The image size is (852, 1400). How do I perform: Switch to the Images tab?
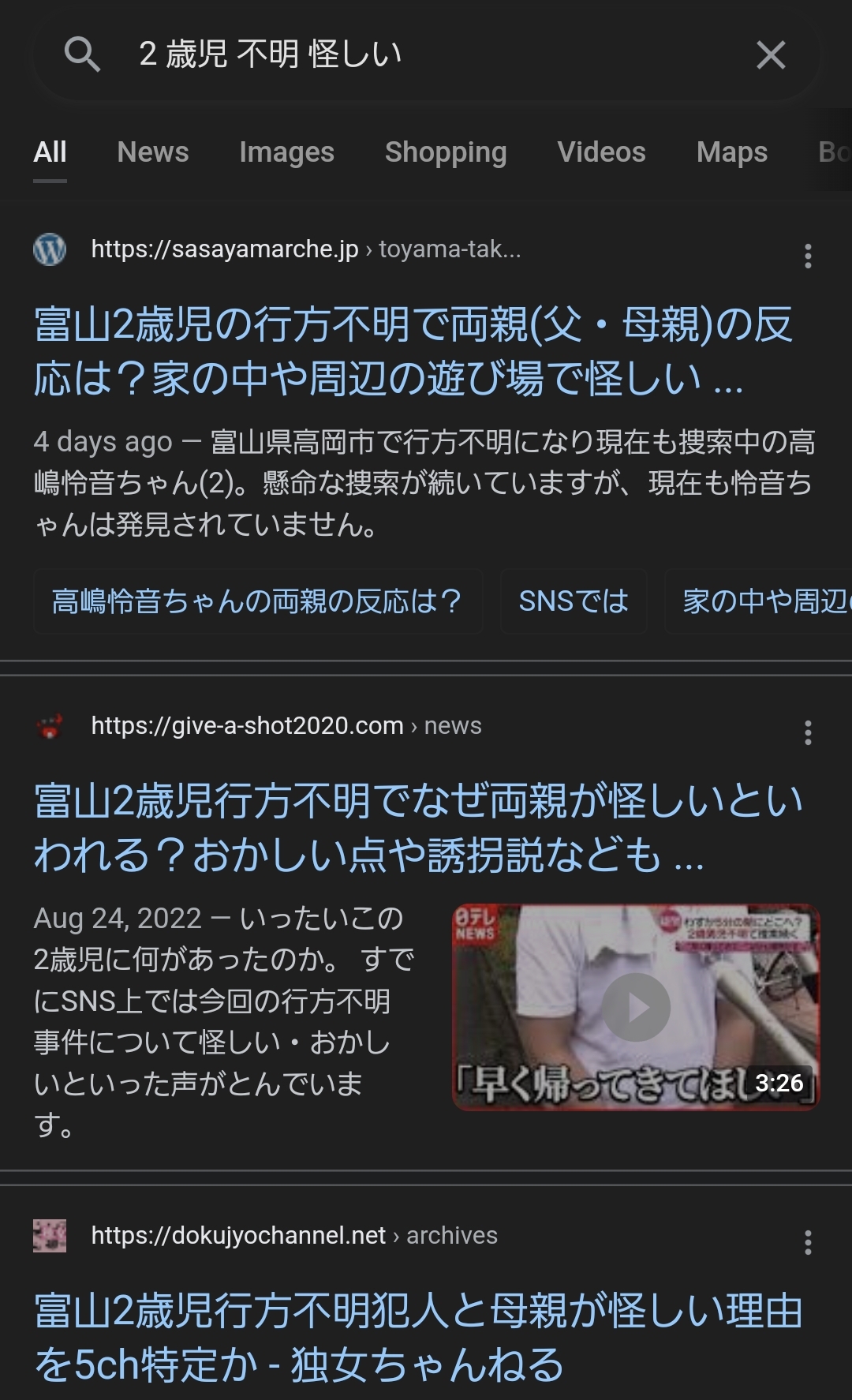point(287,152)
